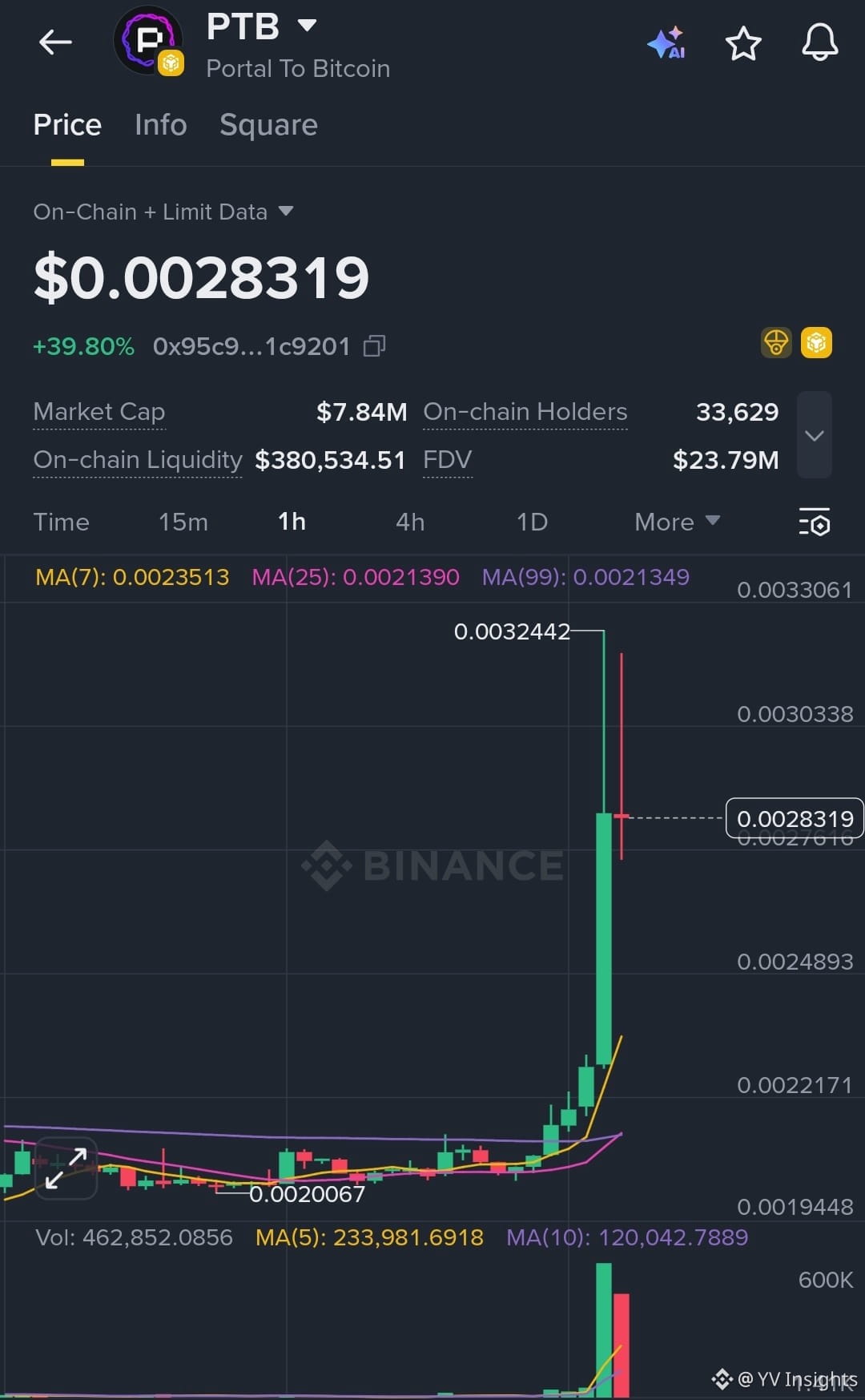This screenshot has height=1400, width=865.
Task: Copy the contract address with the copy icon
Action: 374,346
